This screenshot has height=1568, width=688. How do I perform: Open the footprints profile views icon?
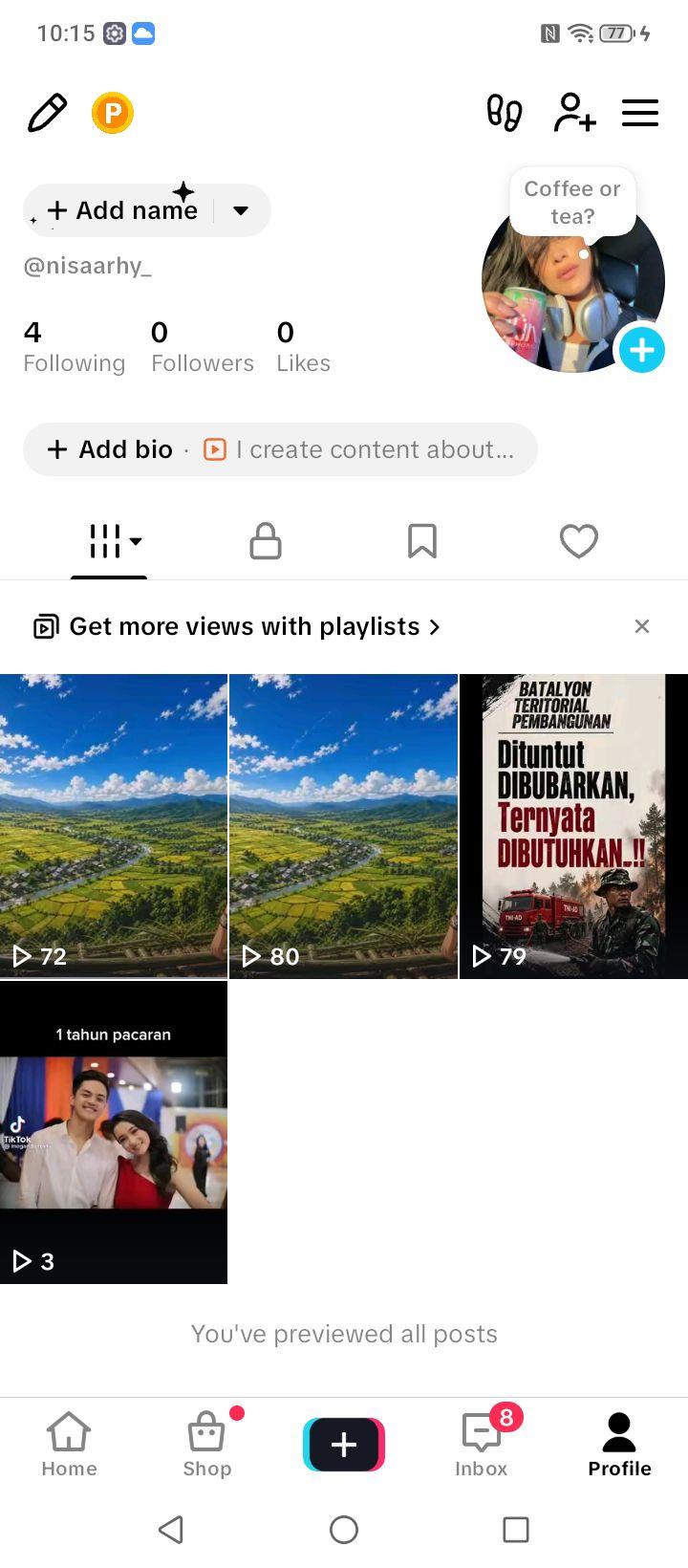(x=505, y=113)
